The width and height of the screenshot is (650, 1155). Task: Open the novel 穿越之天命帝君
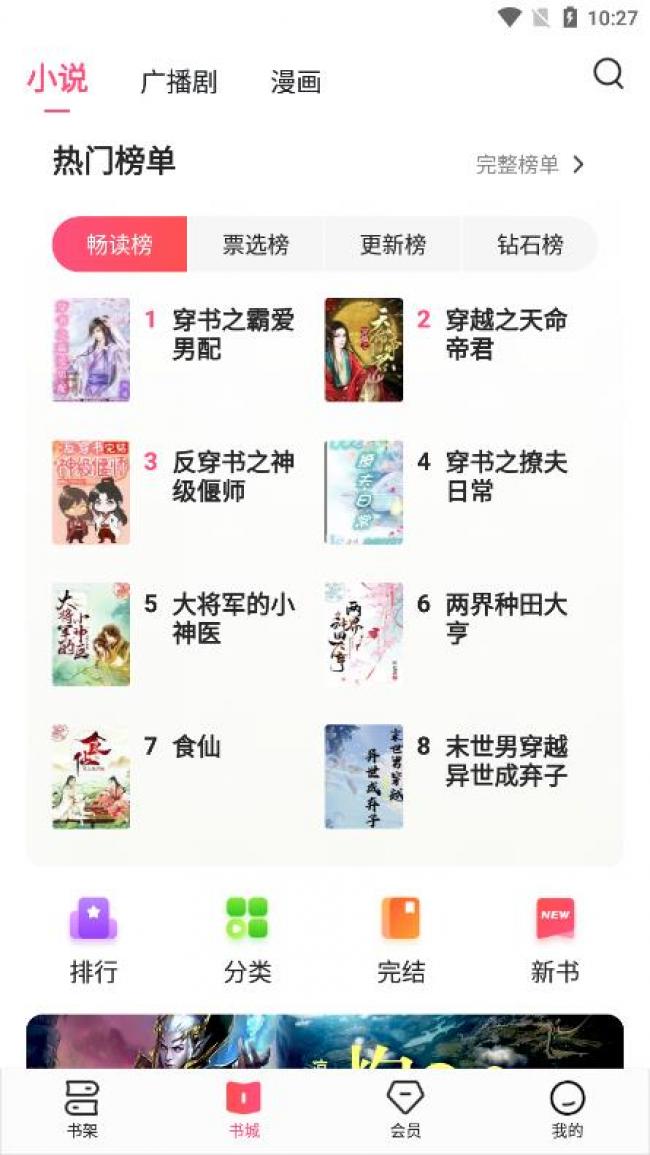(x=506, y=335)
